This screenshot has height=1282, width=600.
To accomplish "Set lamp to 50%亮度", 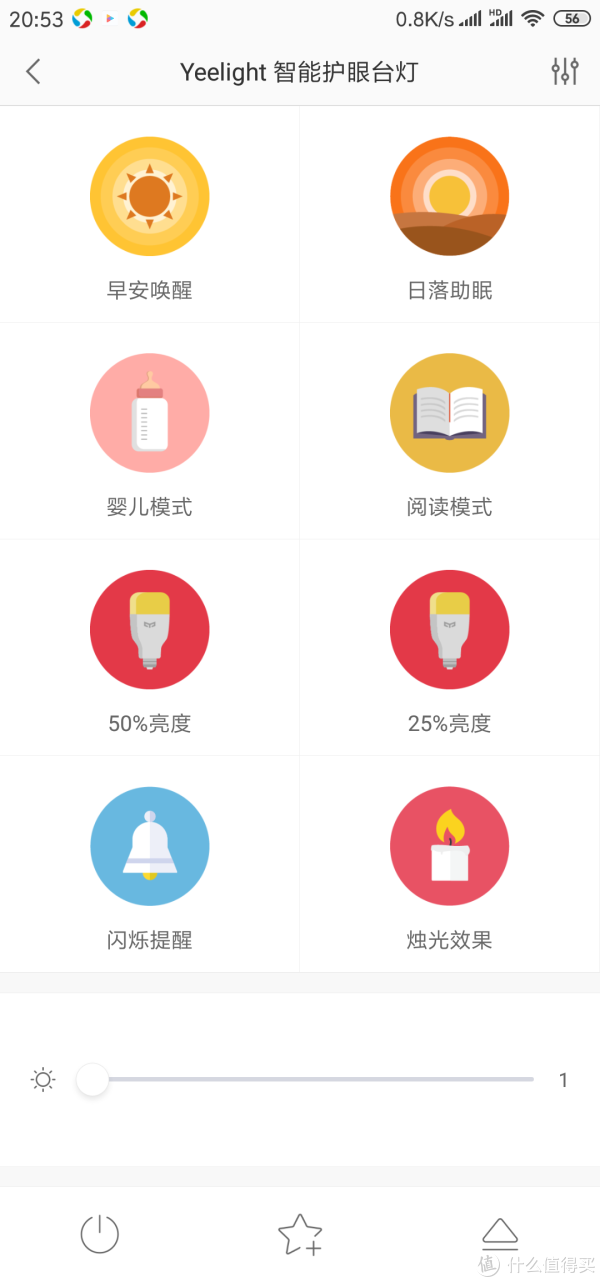I will 150,647.
